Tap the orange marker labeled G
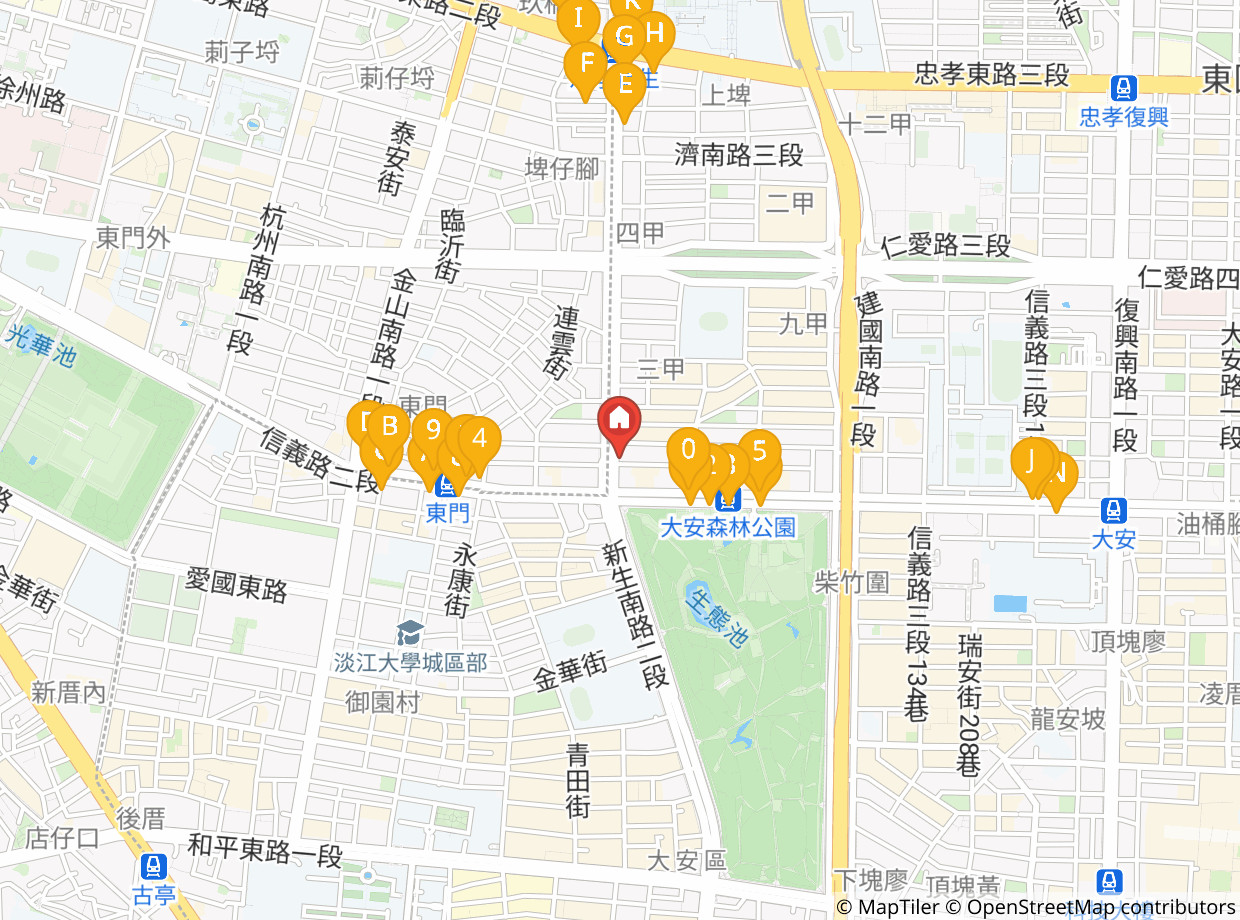Image resolution: width=1240 pixels, height=920 pixels. (x=625, y=38)
